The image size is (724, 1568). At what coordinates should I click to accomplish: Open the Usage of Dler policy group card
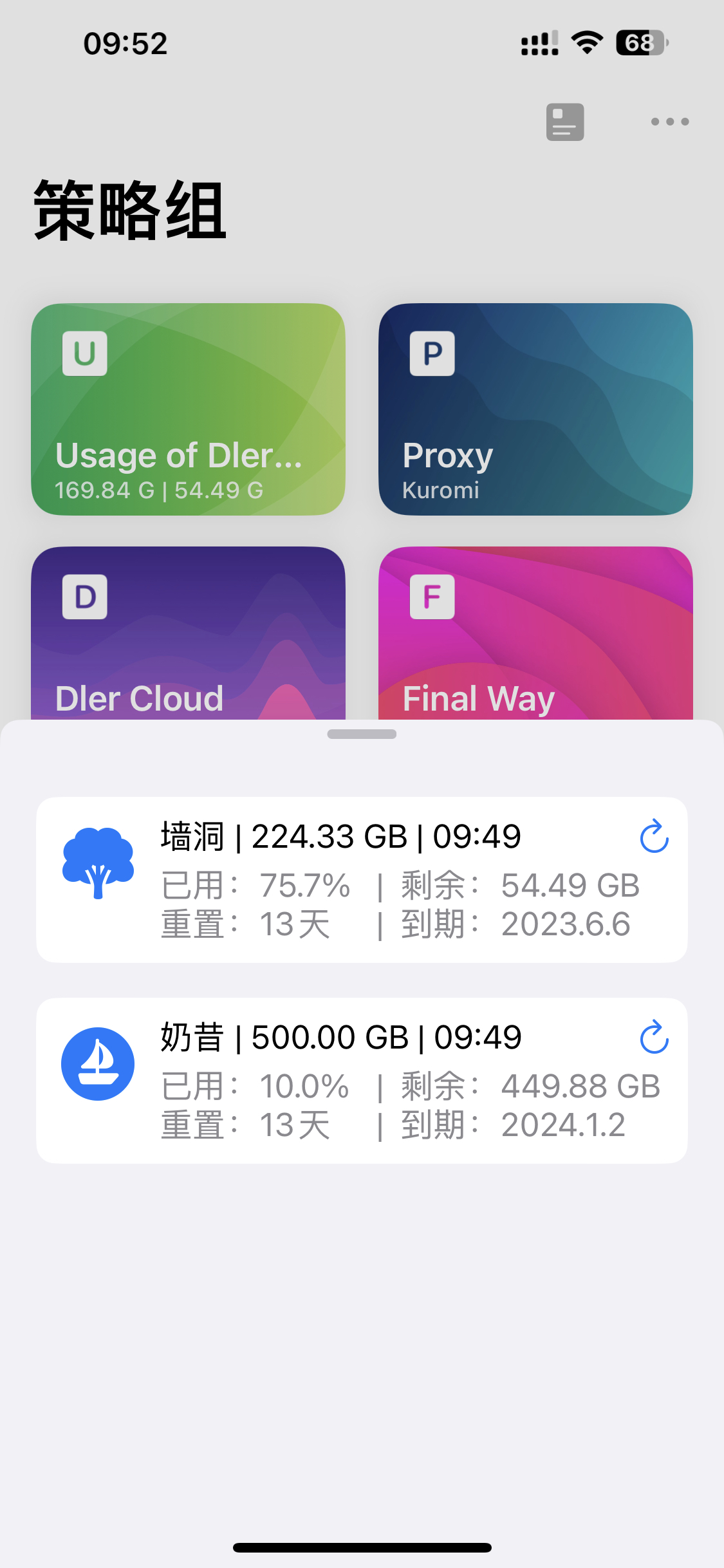[188, 409]
